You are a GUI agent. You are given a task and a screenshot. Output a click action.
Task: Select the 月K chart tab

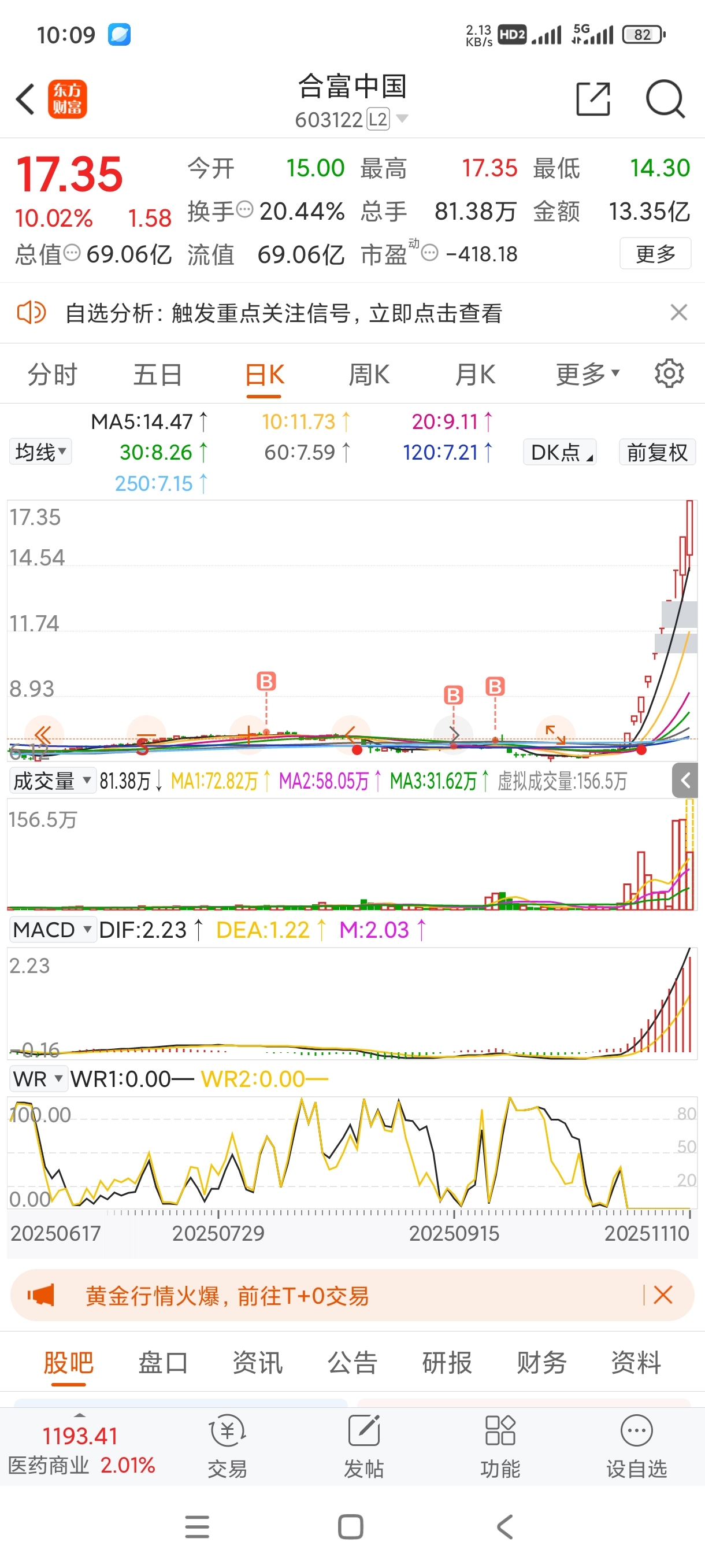click(475, 374)
